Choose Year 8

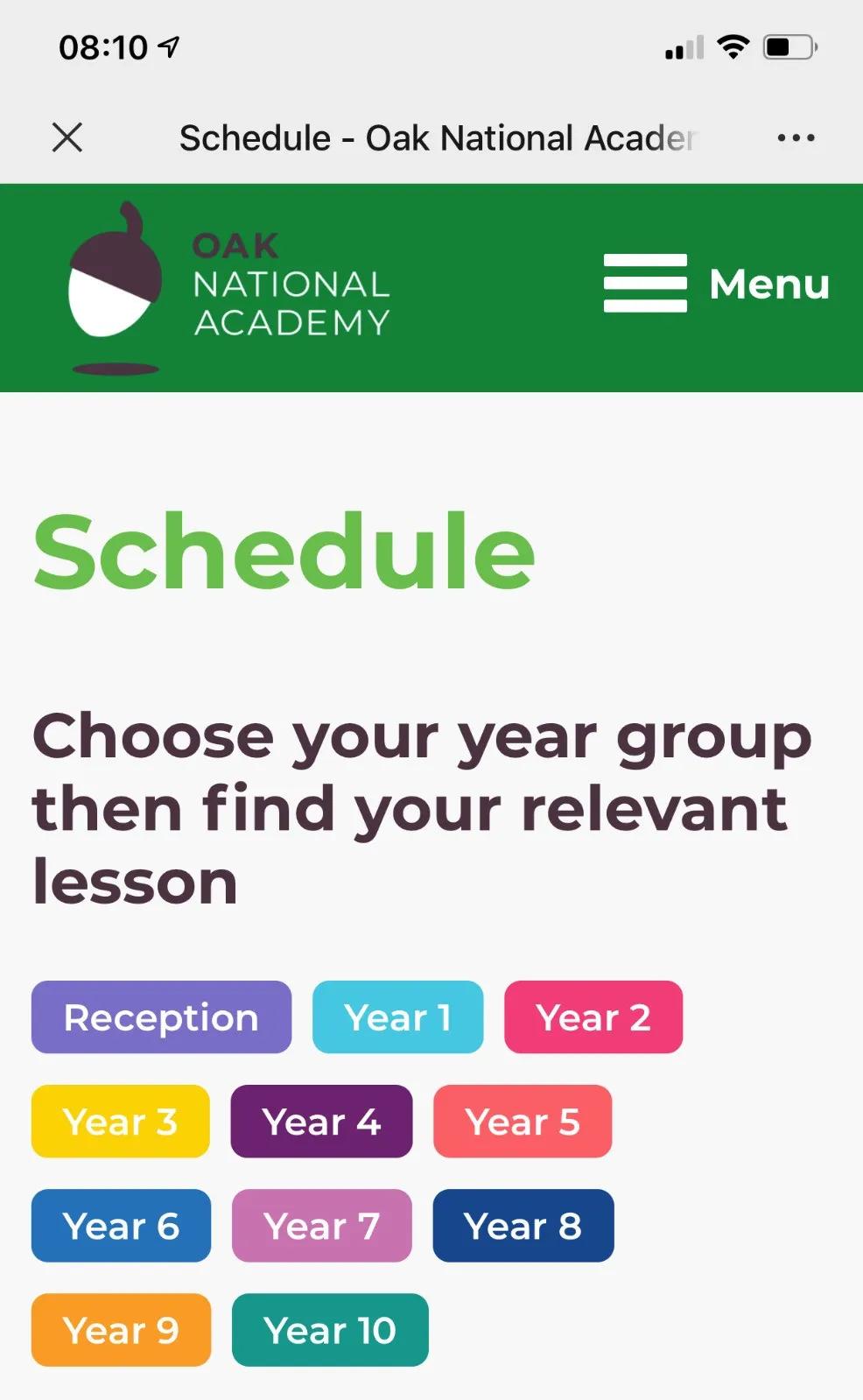click(x=523, y=1226)
